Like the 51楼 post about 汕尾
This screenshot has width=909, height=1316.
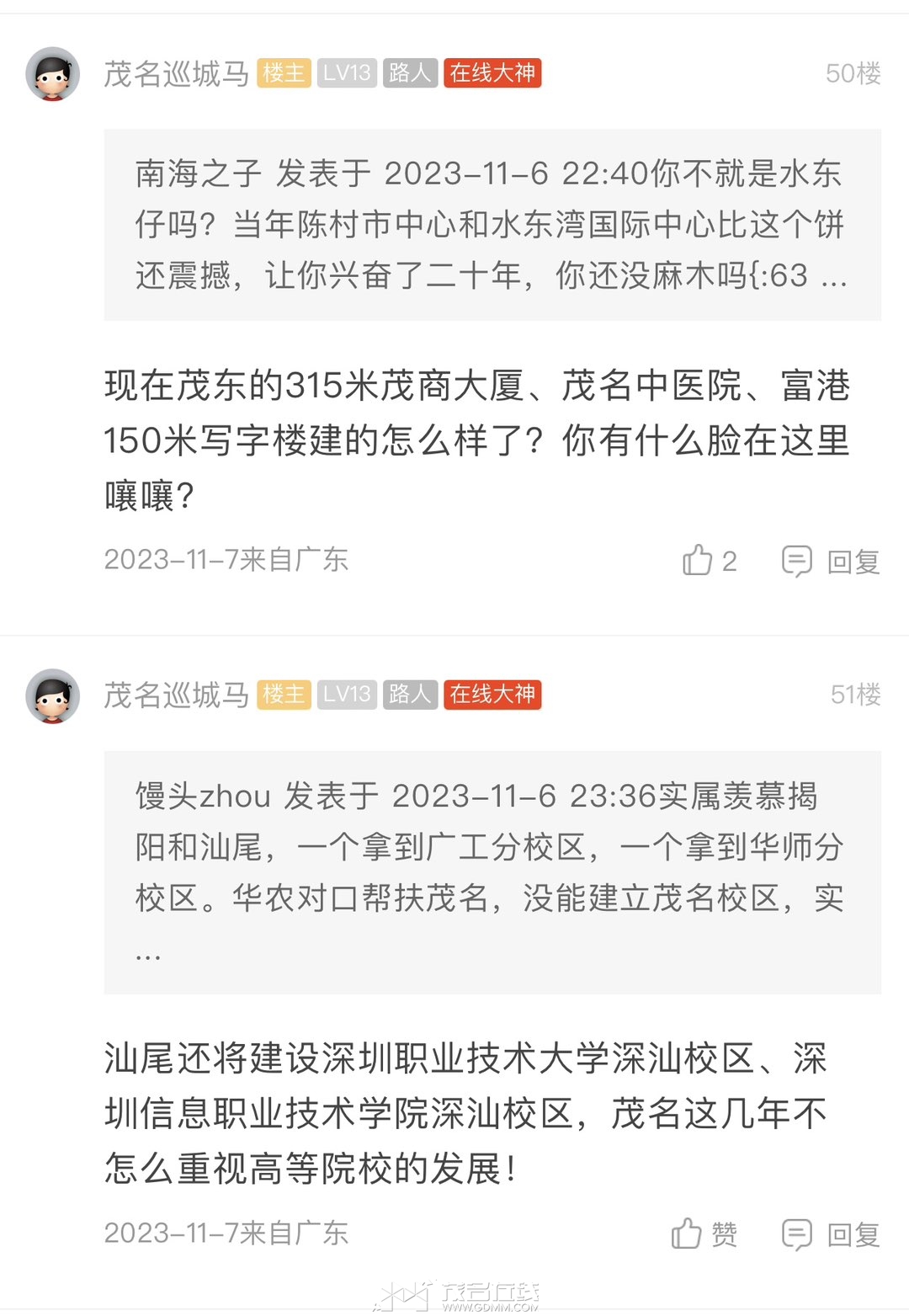coord(704,1234)
